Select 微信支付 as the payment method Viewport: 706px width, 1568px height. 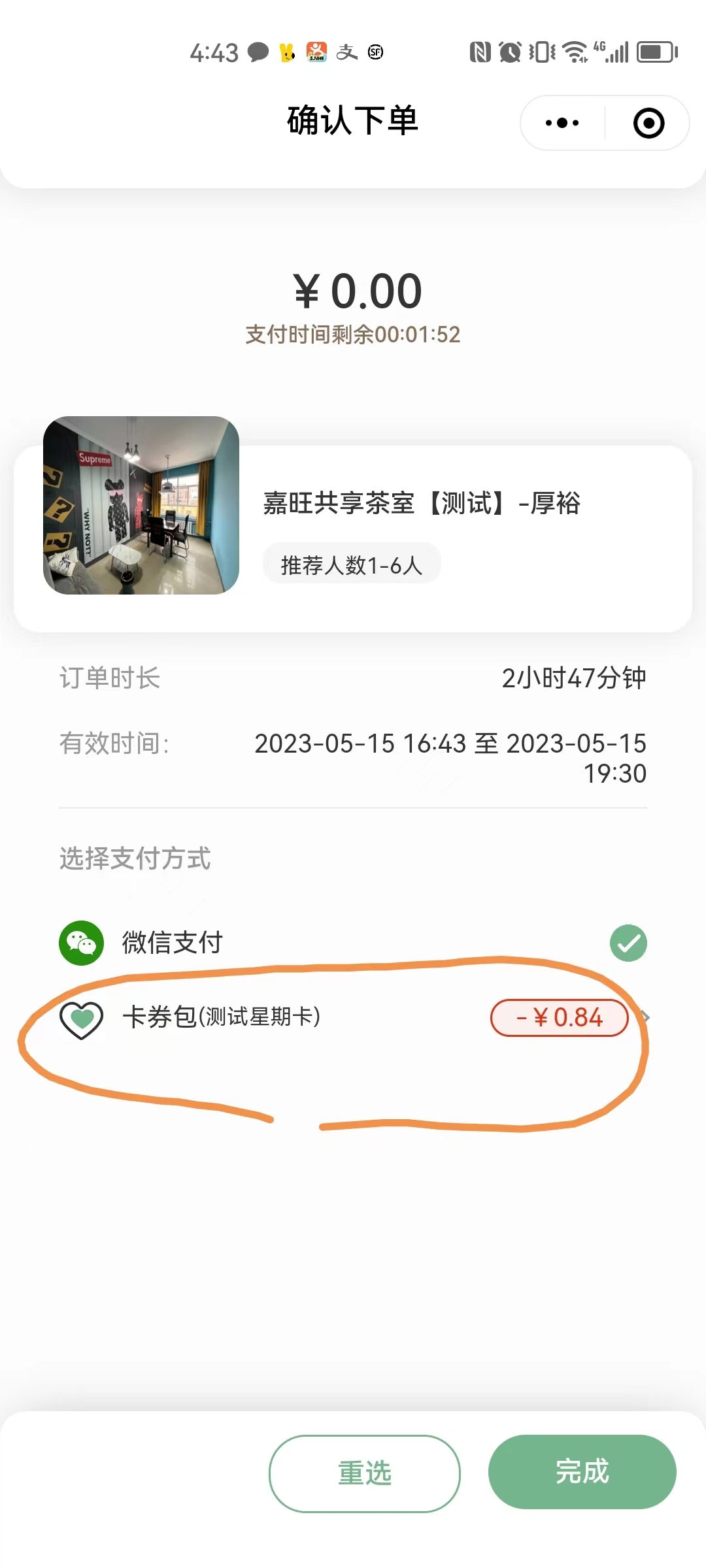pyautogui.click(x=353, y=943)
